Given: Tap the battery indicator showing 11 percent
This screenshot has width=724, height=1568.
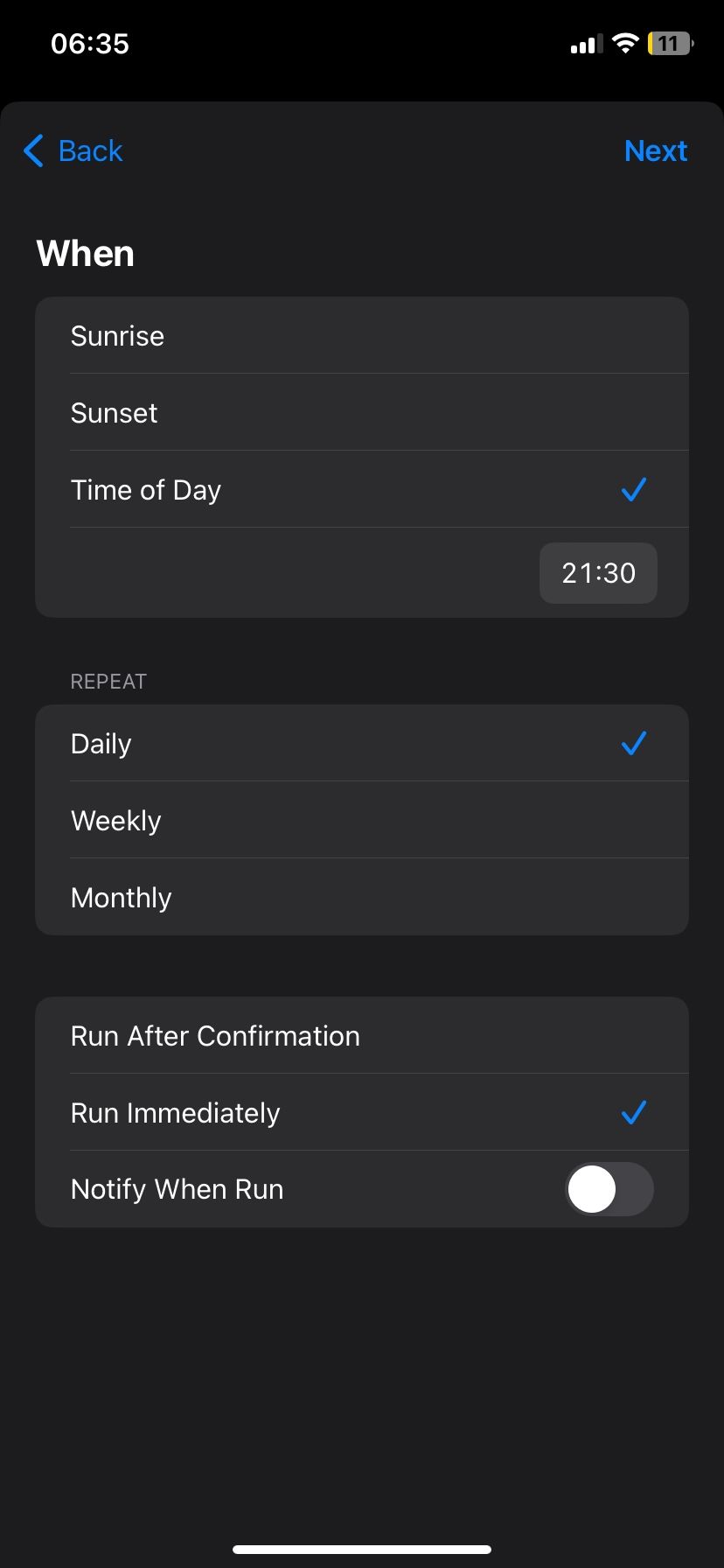Looking at the screenshot, I should pyautogui.click(x=669, y=43).
